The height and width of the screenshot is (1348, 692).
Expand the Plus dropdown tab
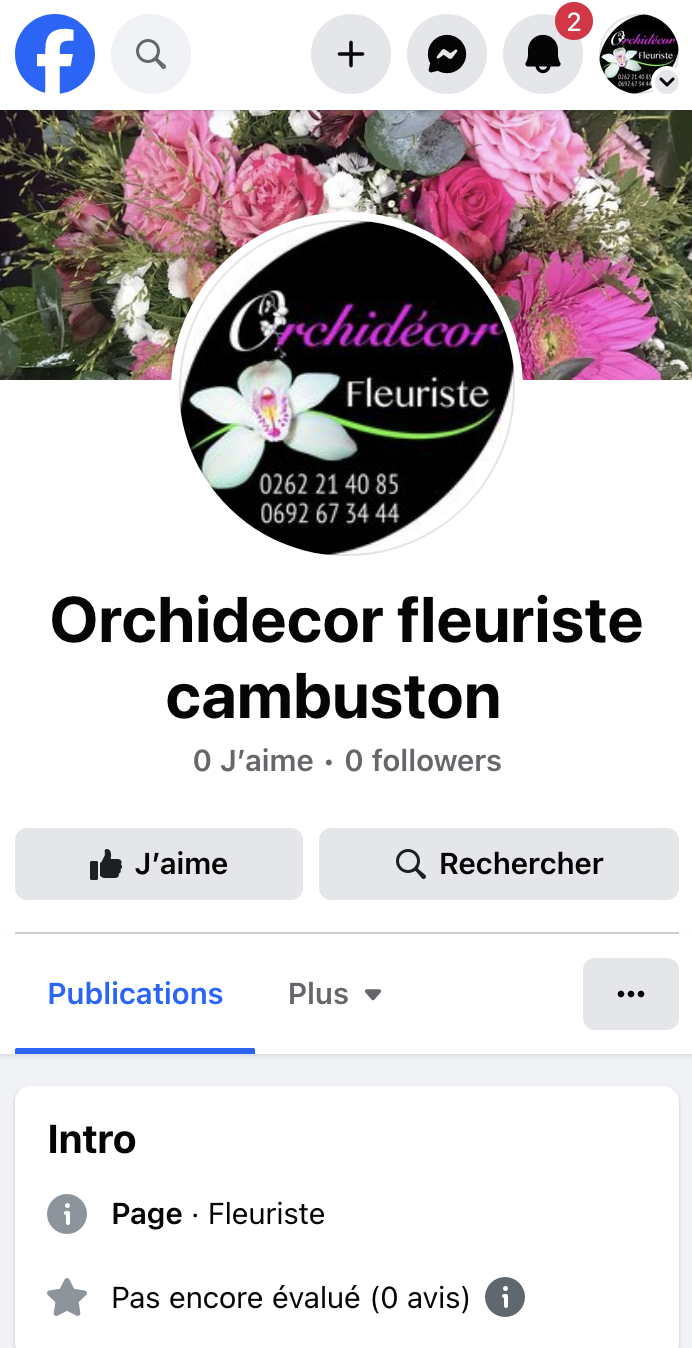(335, 994)
